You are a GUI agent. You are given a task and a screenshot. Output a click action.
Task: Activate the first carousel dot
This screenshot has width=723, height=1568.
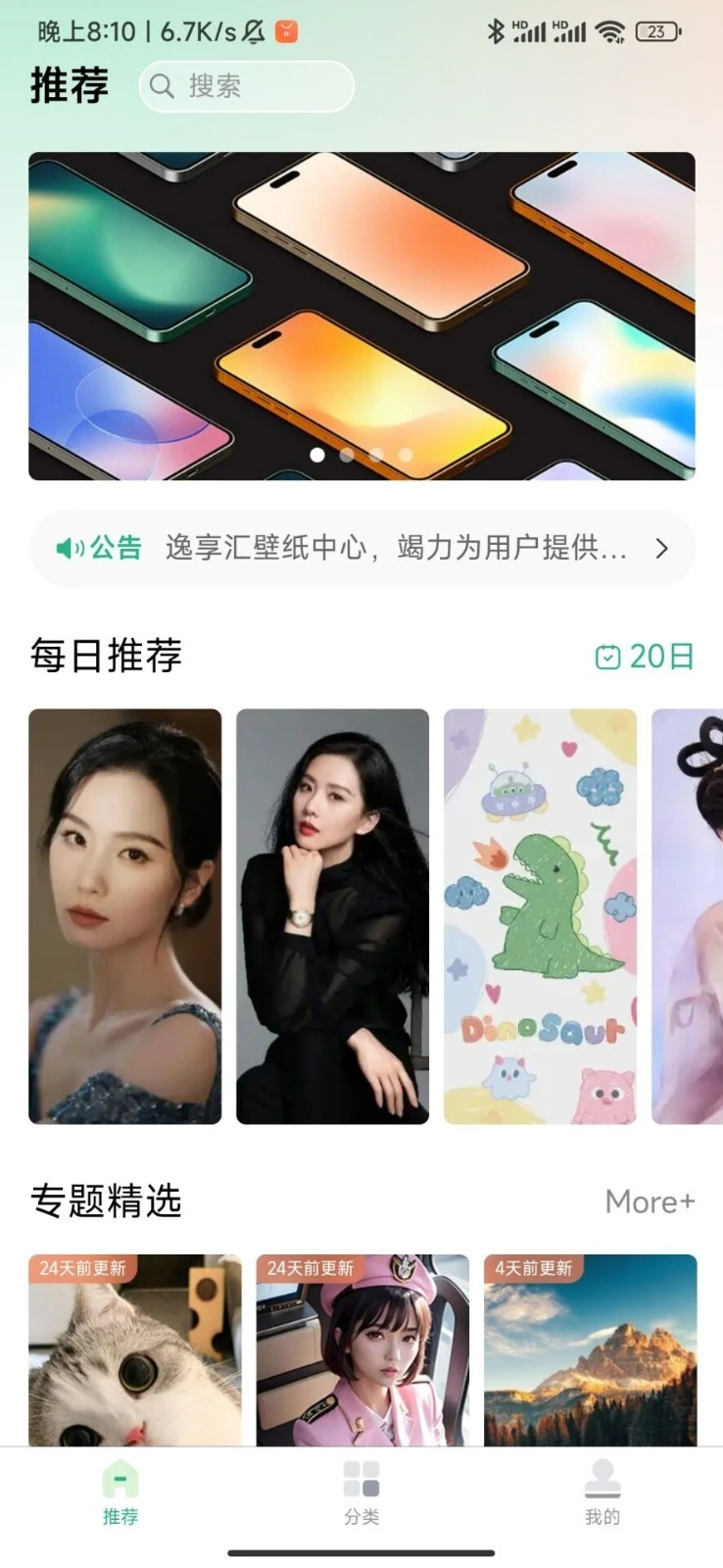[x=316, y=455]
